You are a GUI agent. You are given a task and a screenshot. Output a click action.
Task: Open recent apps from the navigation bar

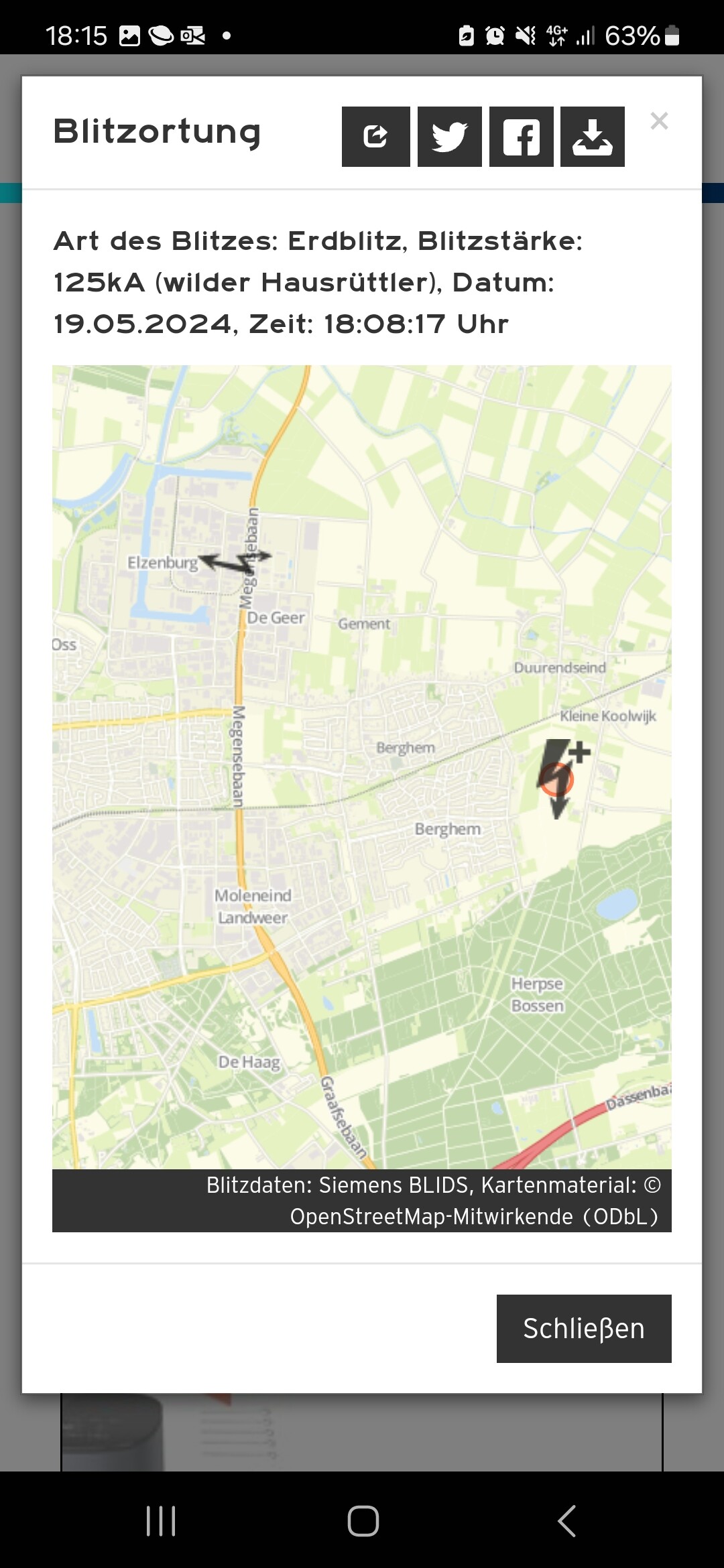click(161, 1520)
